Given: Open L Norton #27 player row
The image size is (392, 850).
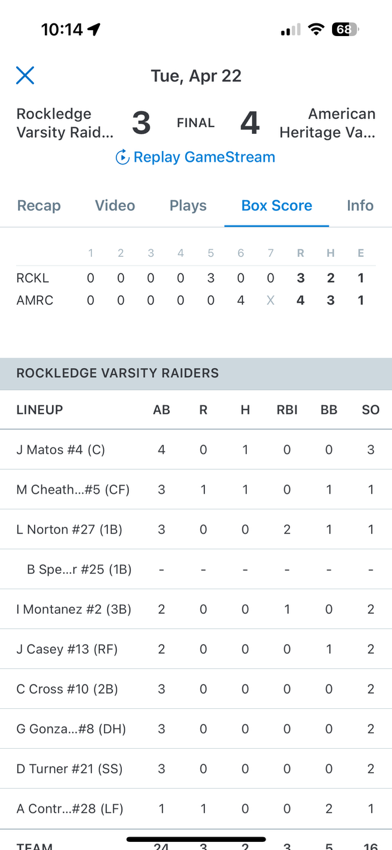Looking at the screenshot, I should (196, 530).
